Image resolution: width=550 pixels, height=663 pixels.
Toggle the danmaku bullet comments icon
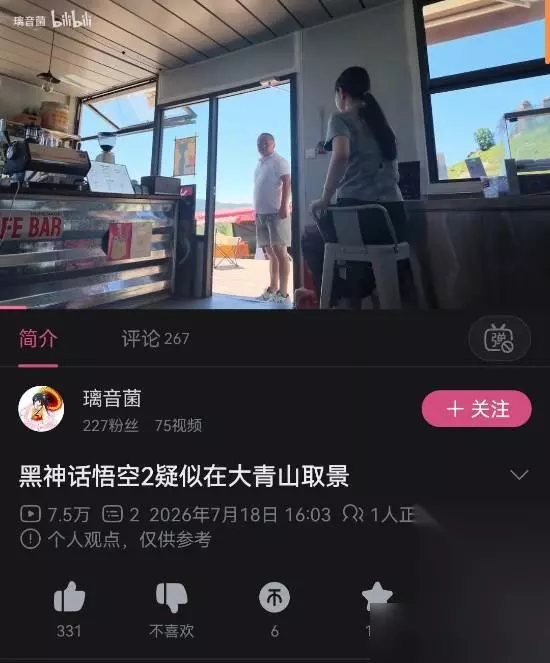coord(499,338)
